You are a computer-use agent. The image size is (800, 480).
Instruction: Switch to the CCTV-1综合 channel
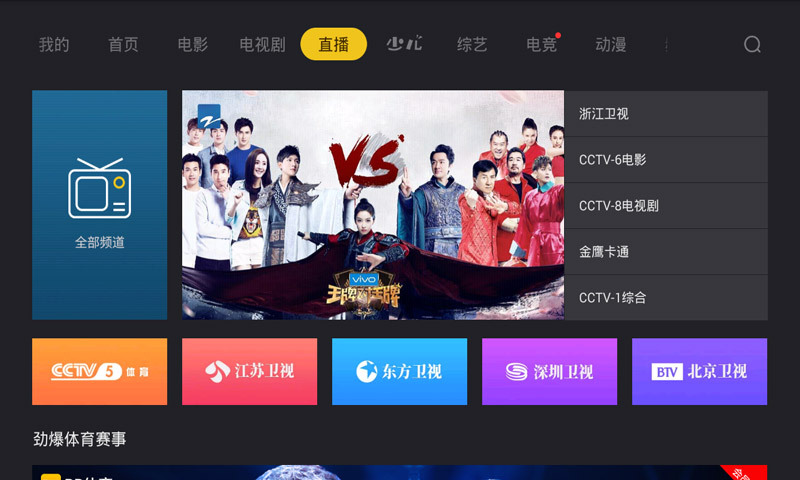pos(666,298)
